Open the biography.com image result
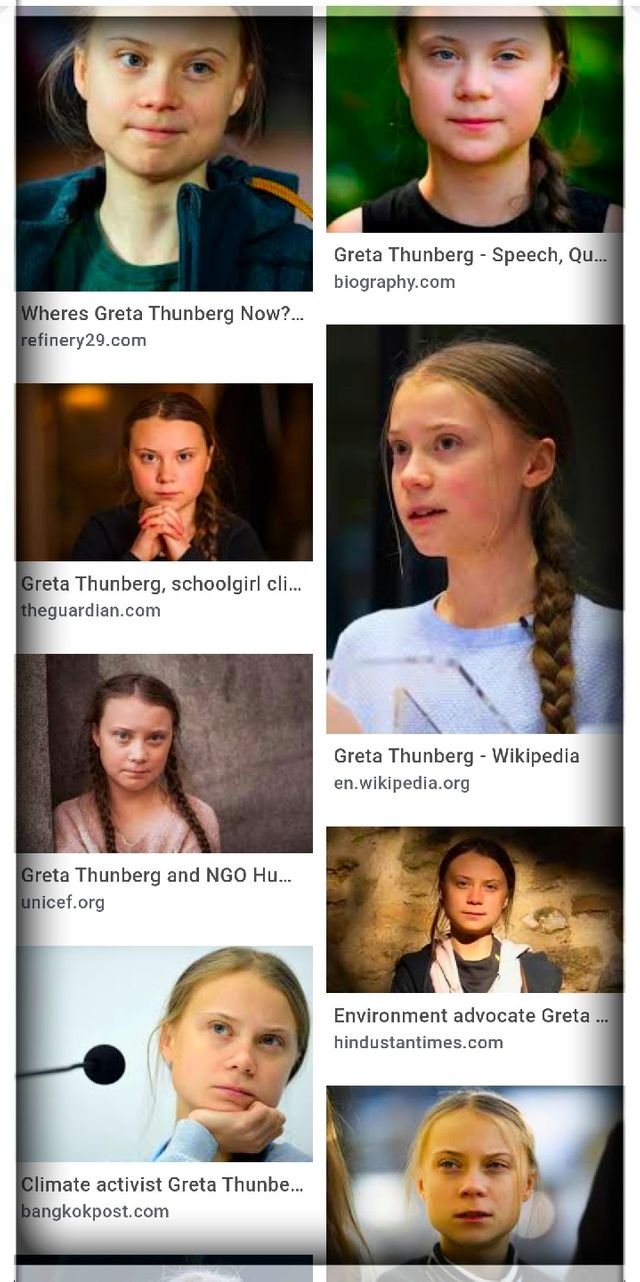The height and width of the screenshot is (1282, 640). click(x=474, y=120)
